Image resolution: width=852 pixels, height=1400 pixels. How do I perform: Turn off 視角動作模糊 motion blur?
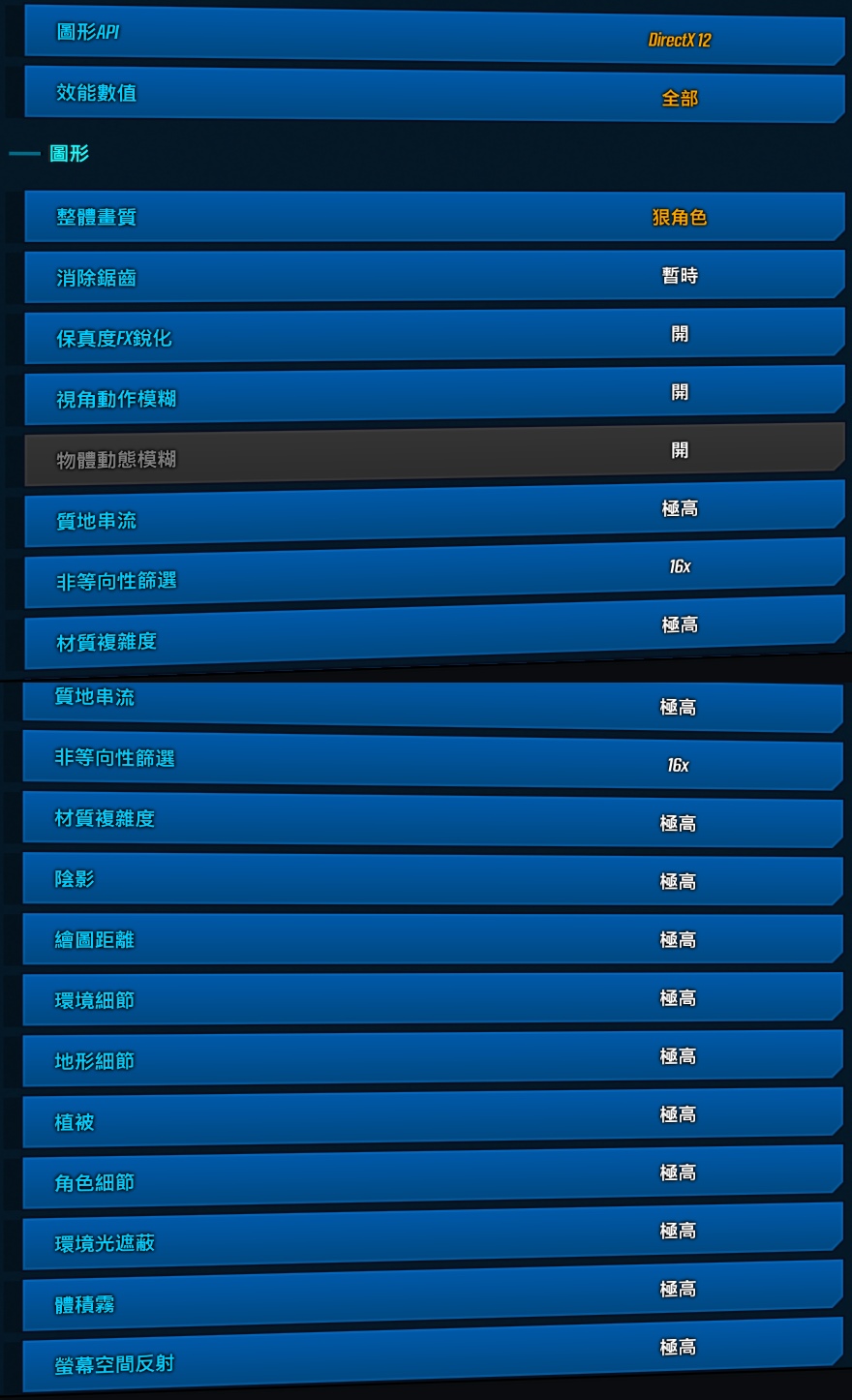(x=426, y=392)
